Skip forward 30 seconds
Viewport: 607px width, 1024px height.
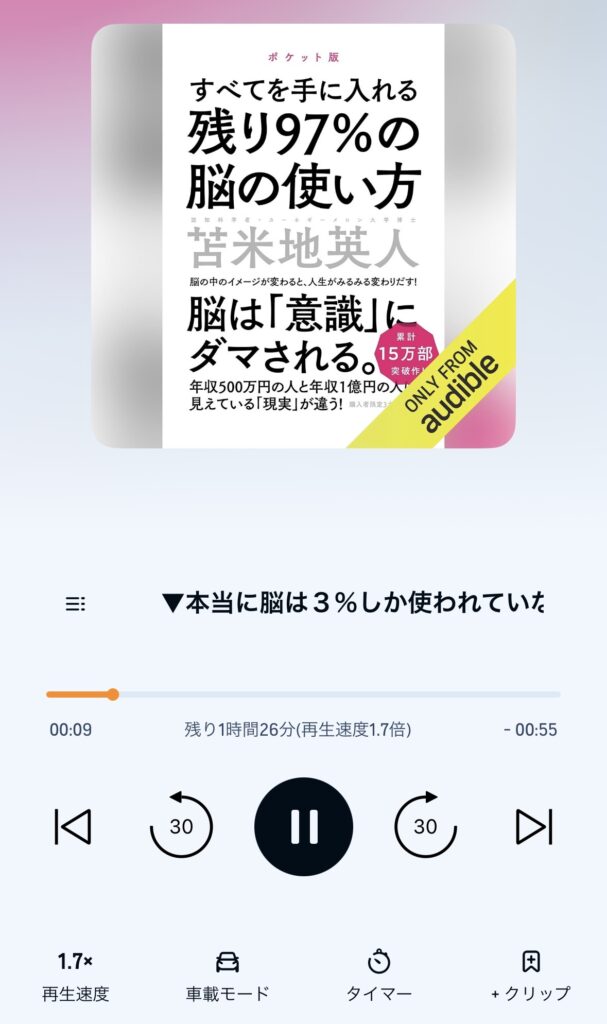coord(425,826)
